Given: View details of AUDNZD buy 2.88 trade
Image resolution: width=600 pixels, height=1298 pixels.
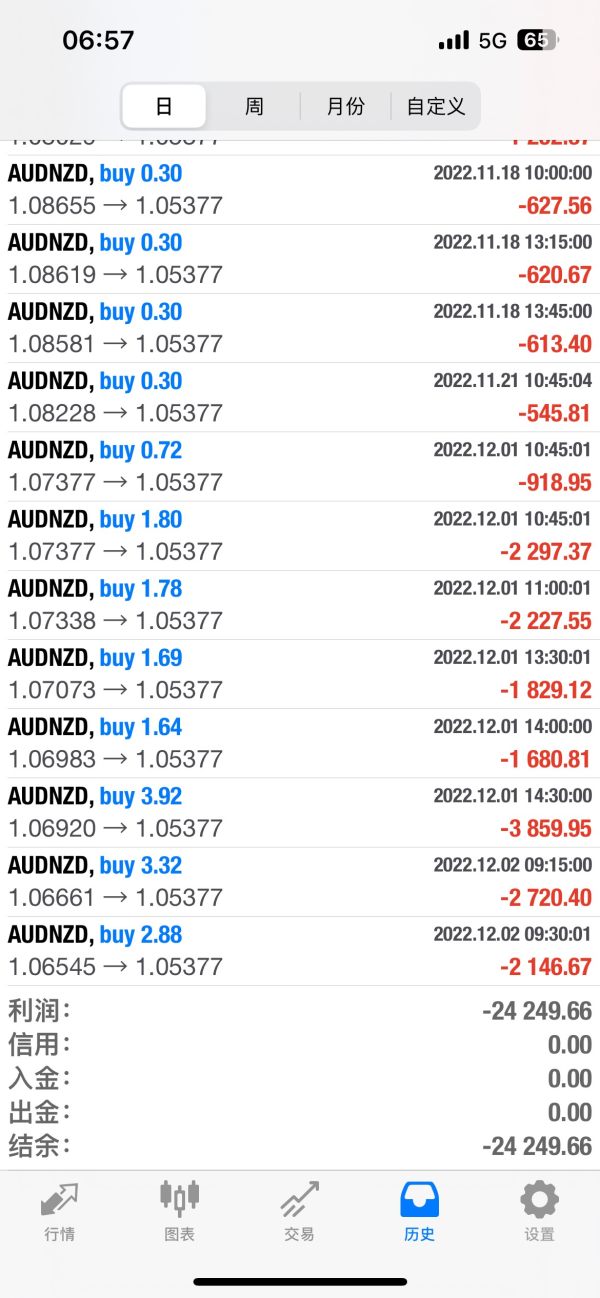Looking at the screenshot, I should pos(300,950).
